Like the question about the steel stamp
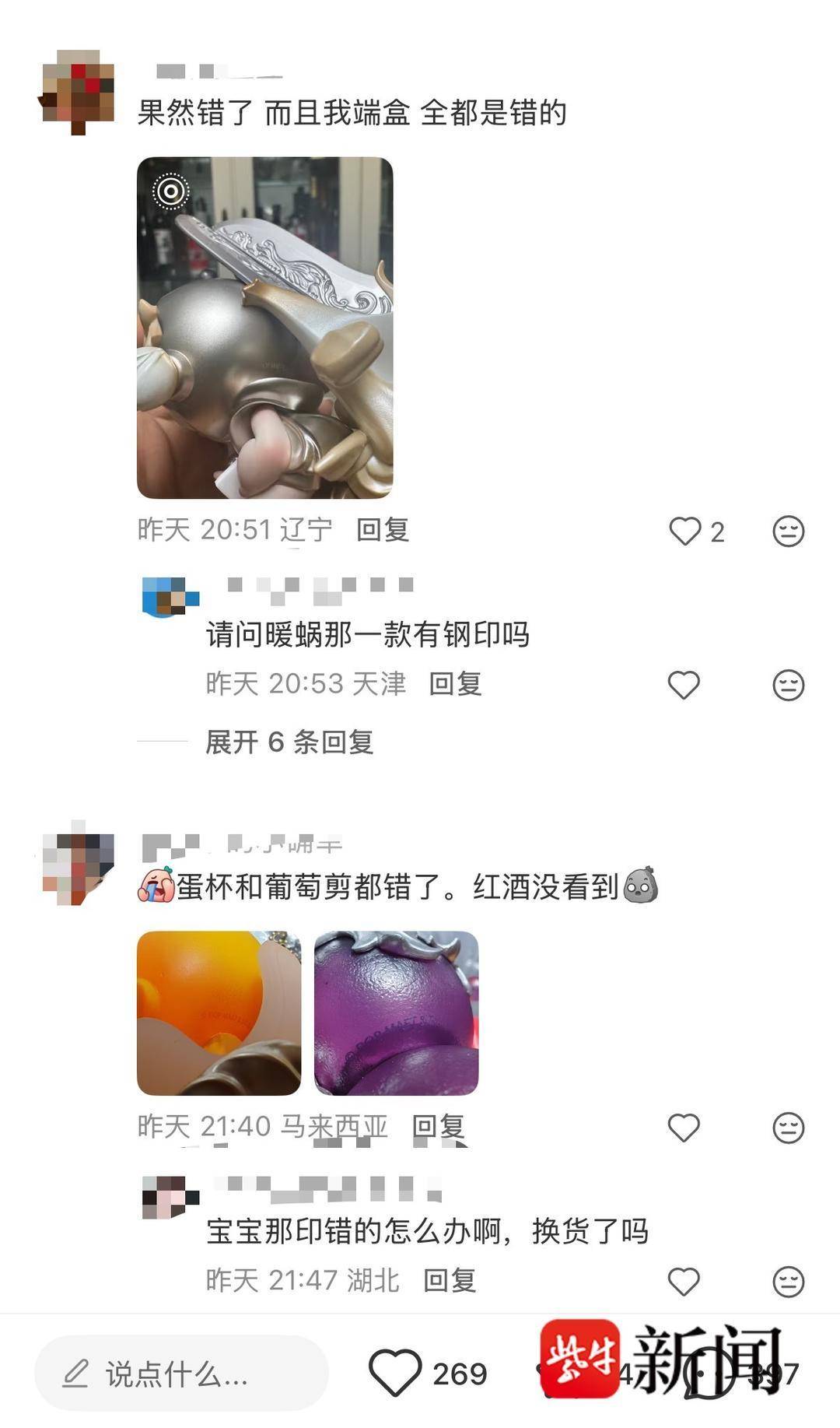The width and height of the screenshot is (840, 1428). (685, 685)
